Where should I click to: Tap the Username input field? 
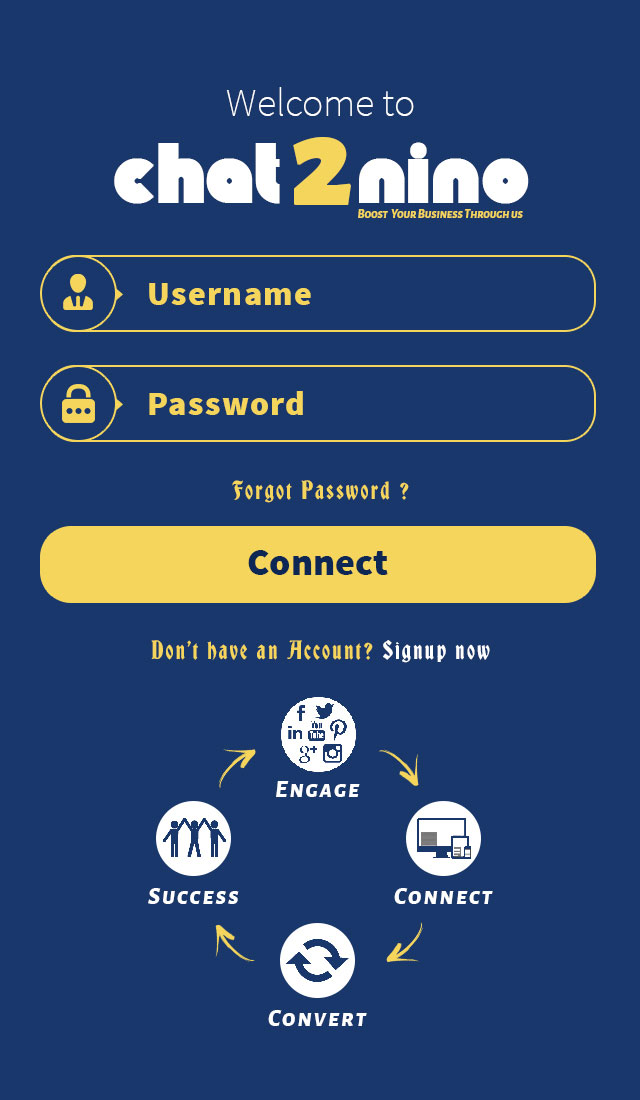(x=318, y=293)
